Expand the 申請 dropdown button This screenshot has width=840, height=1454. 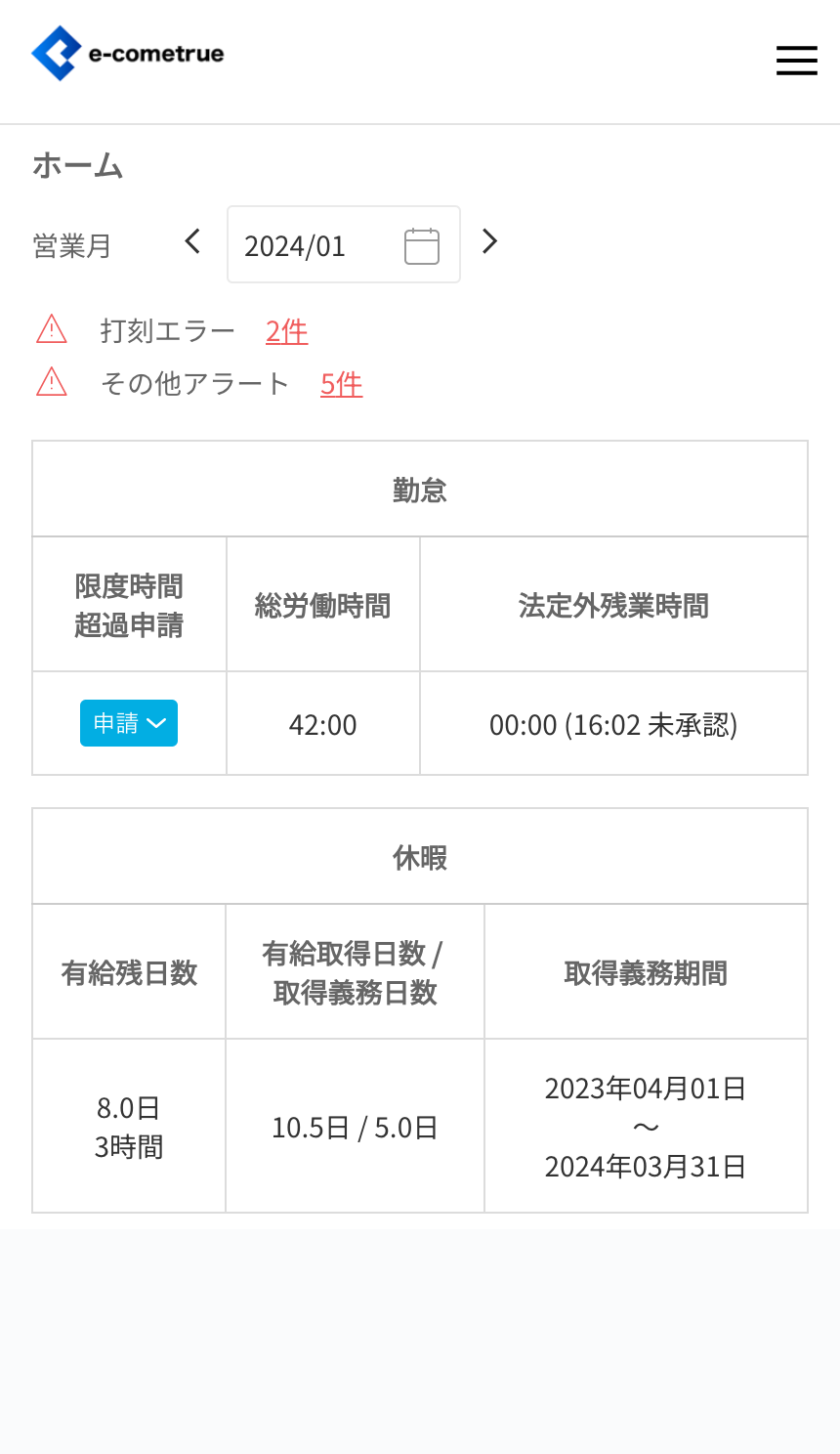click(x=129, y=723)
